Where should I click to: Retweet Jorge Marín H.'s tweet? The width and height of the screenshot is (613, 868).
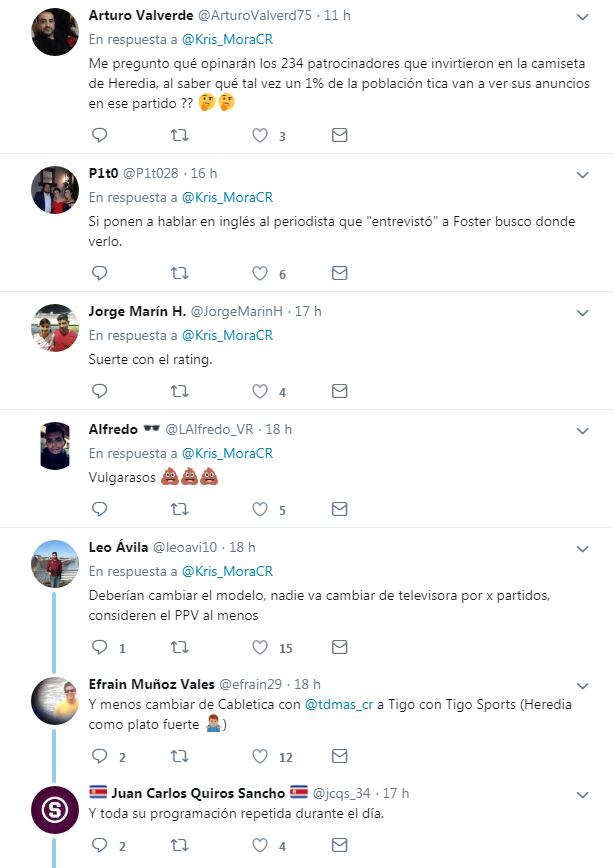pyautogui.click(x=179, y=392)
